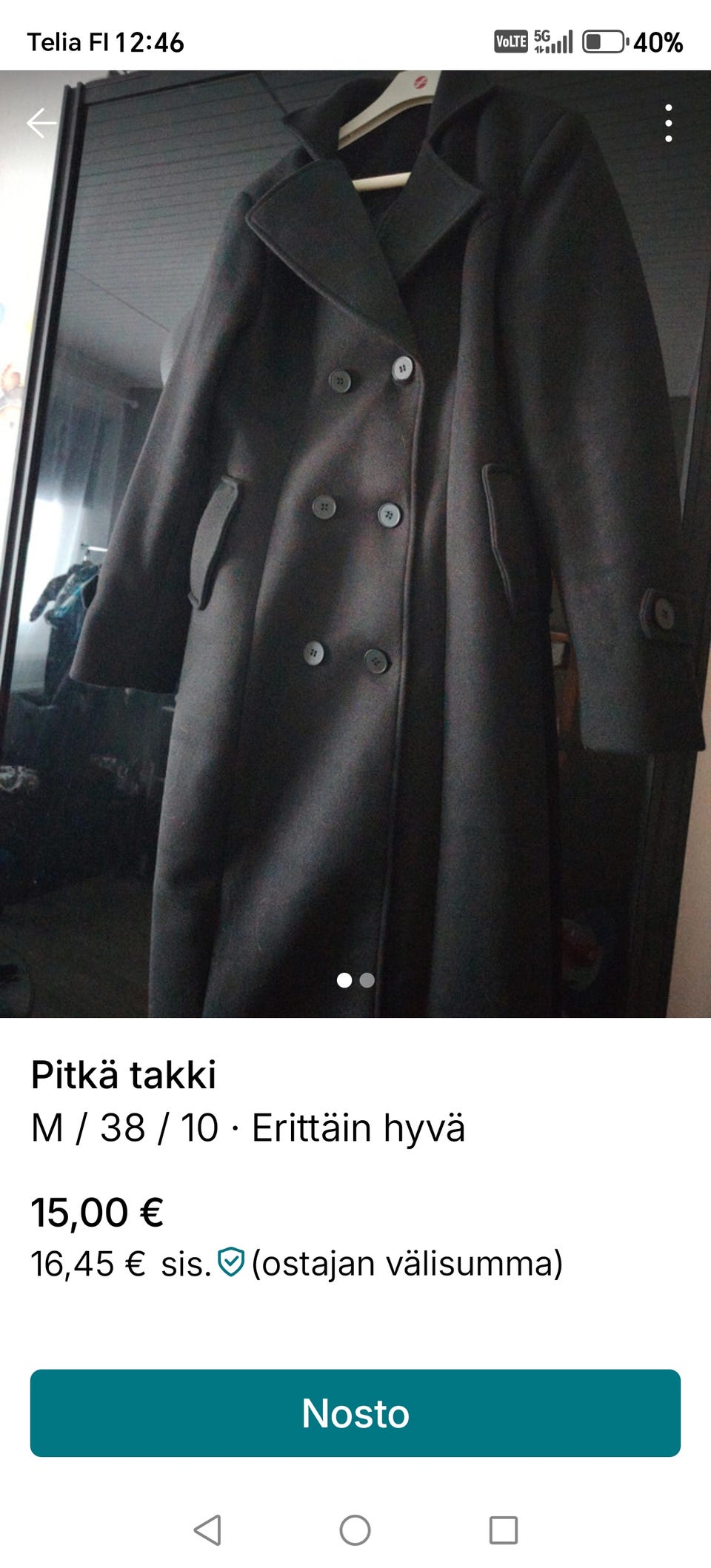Open the three-dot overflow menu
This screenshot has width=711, height=1568.
click(668, 123)
